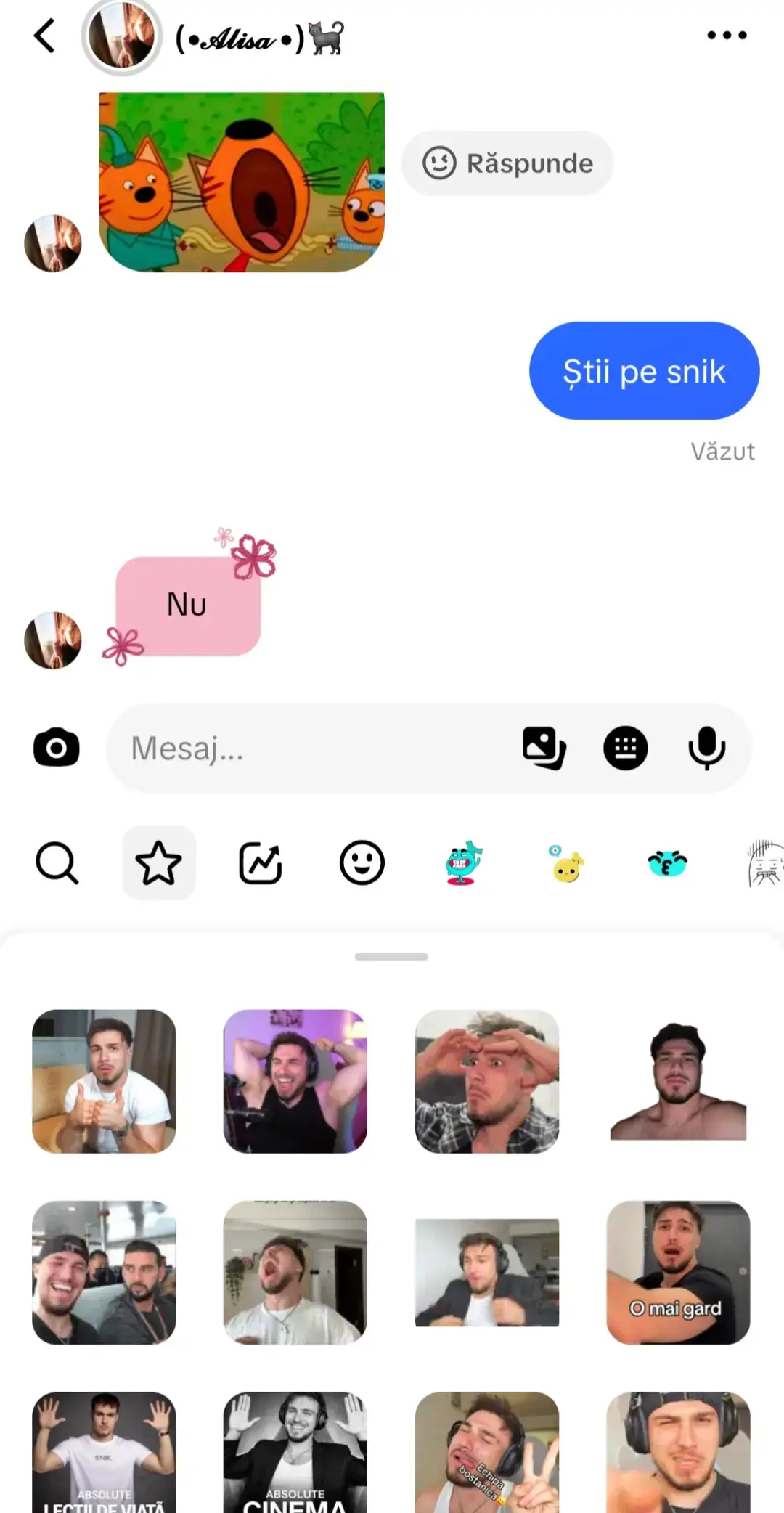
Task: Select the blue monster sticker pack
Action: (463, 863)
